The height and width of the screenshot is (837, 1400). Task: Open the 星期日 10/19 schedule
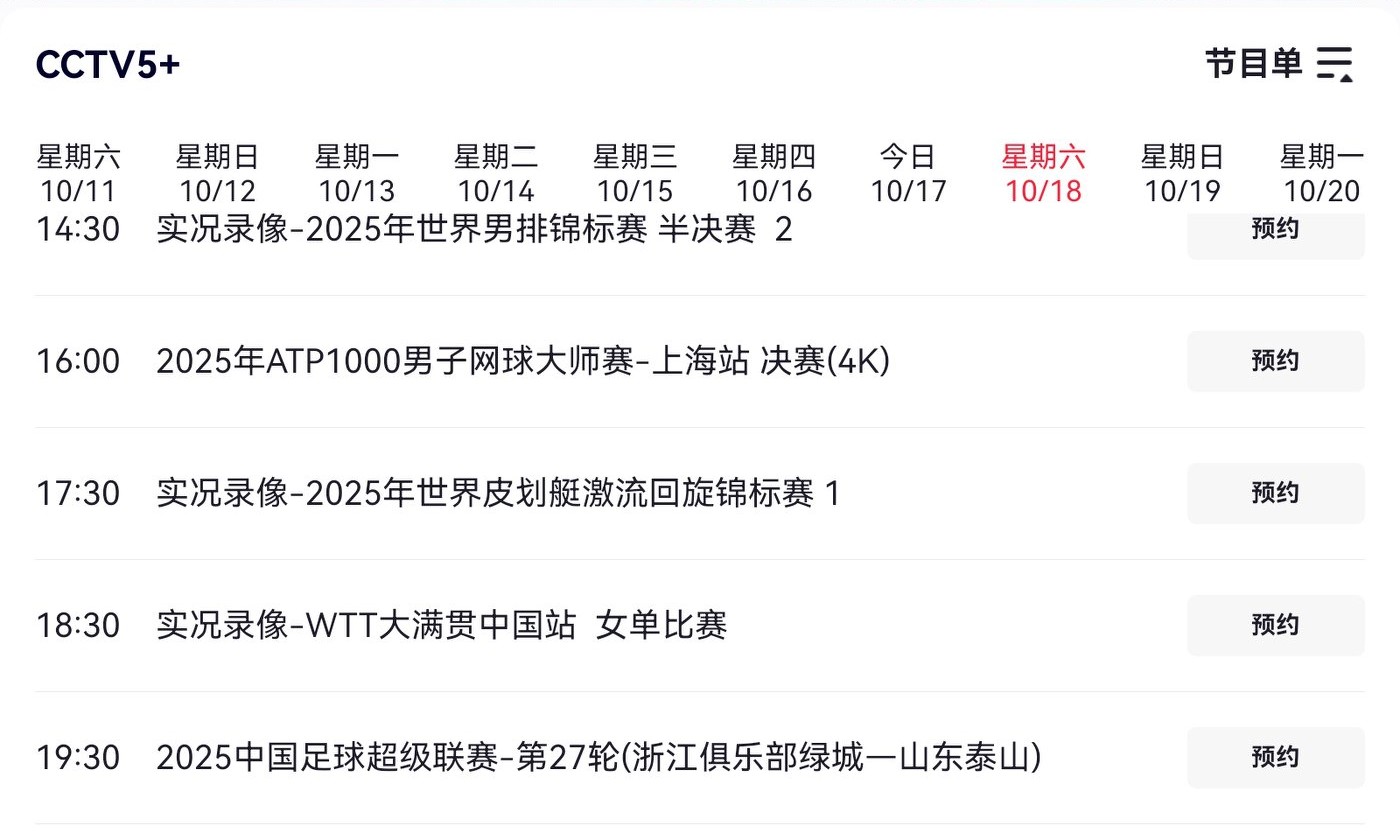[x=1182, y=174]
